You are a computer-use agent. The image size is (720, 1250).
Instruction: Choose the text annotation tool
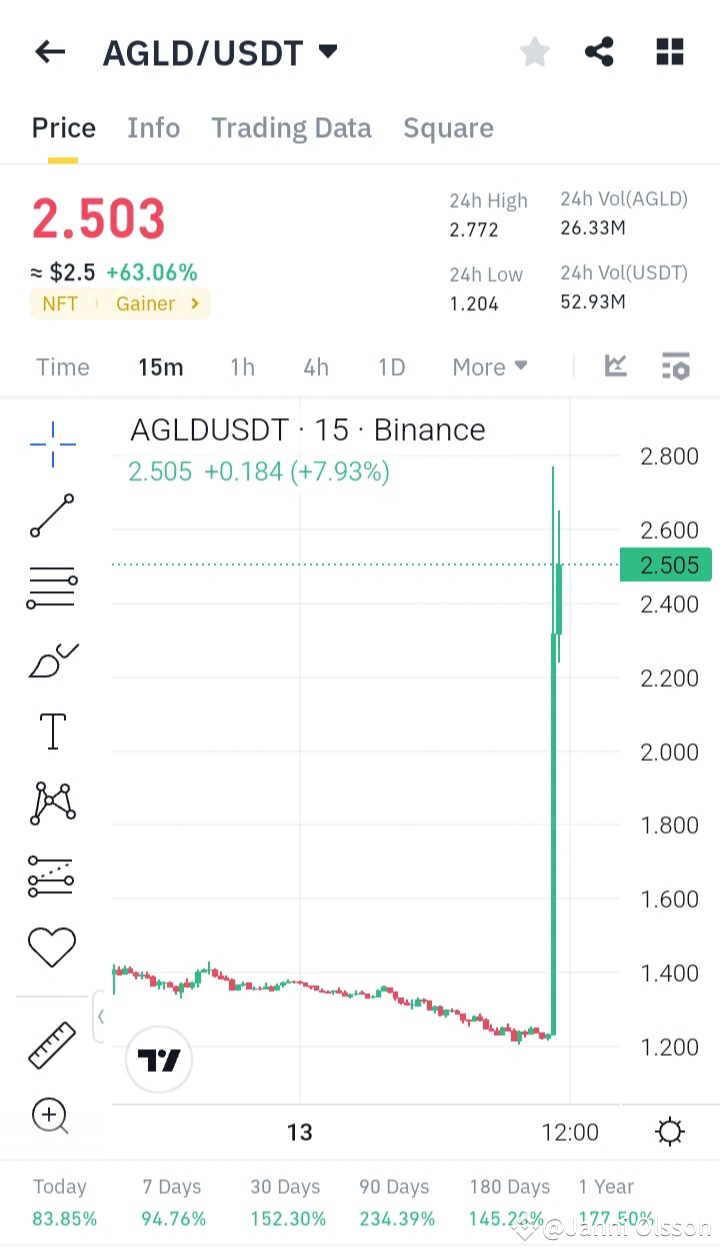52,731
